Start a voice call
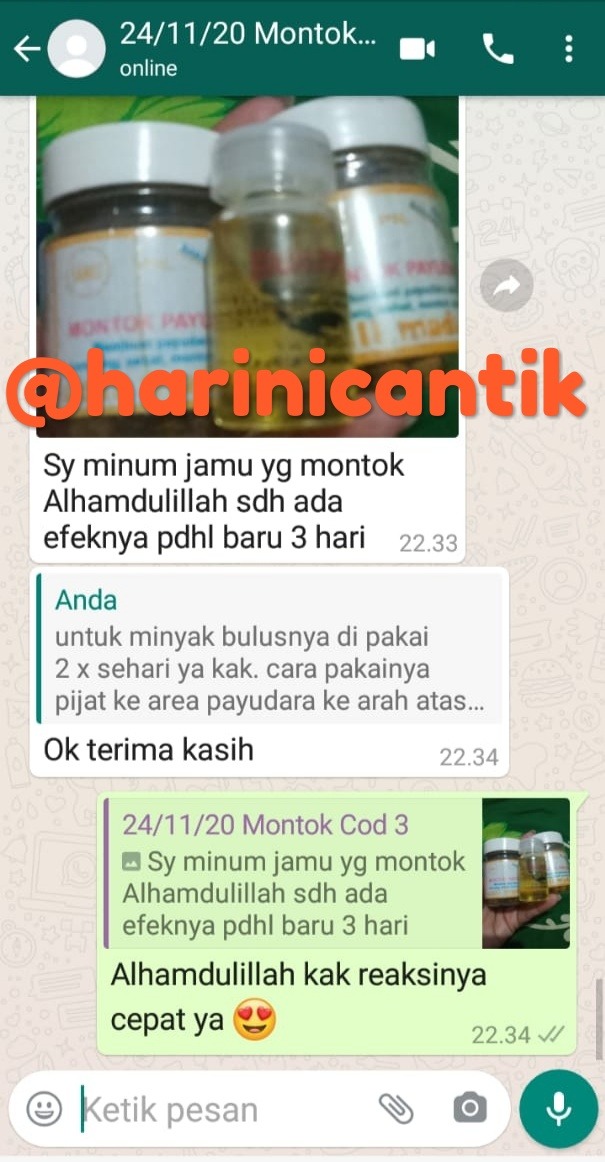605x1162 pixels. pos(497,49)
